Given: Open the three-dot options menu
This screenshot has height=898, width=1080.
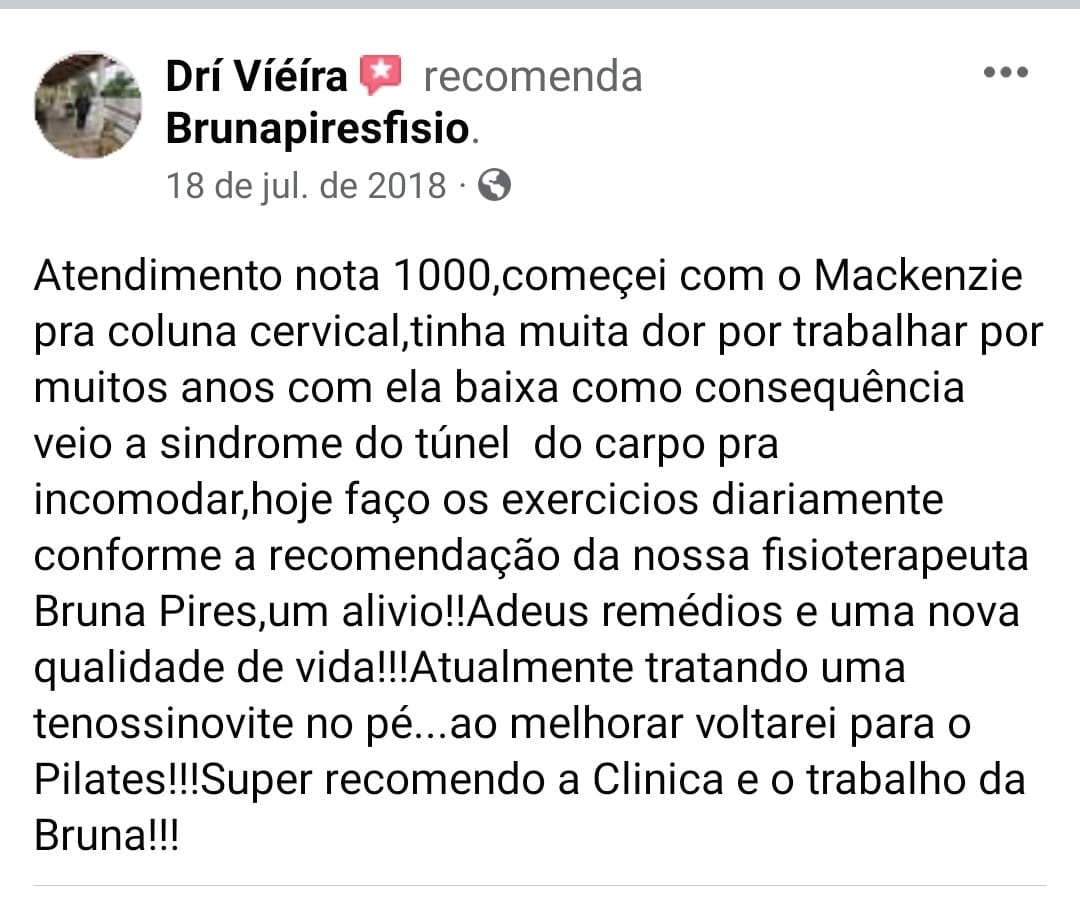Looking at the screenshot, I should pyautogui.click(x=1005, y=73).
